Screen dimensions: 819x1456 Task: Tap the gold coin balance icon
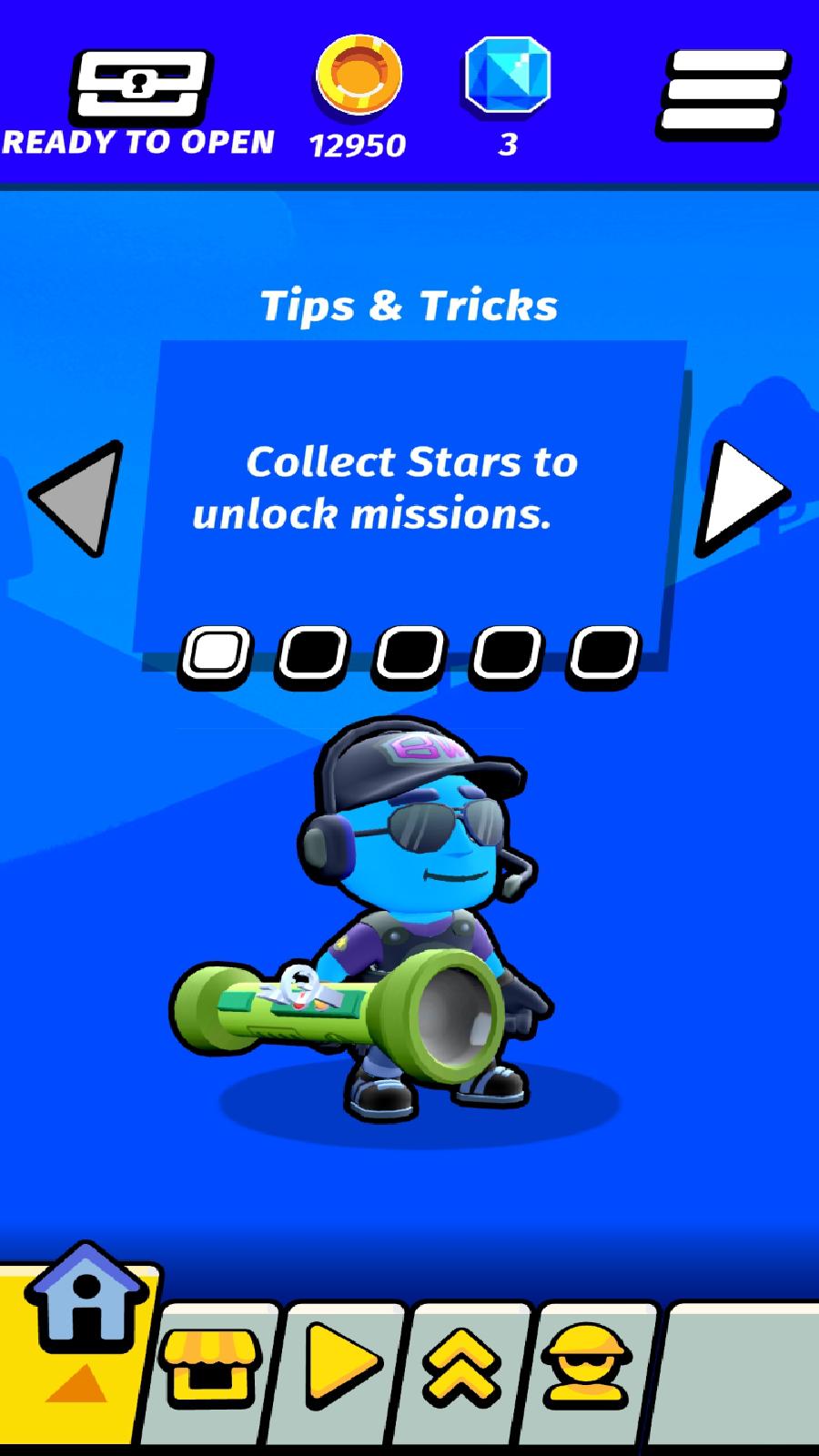(359, 76)
